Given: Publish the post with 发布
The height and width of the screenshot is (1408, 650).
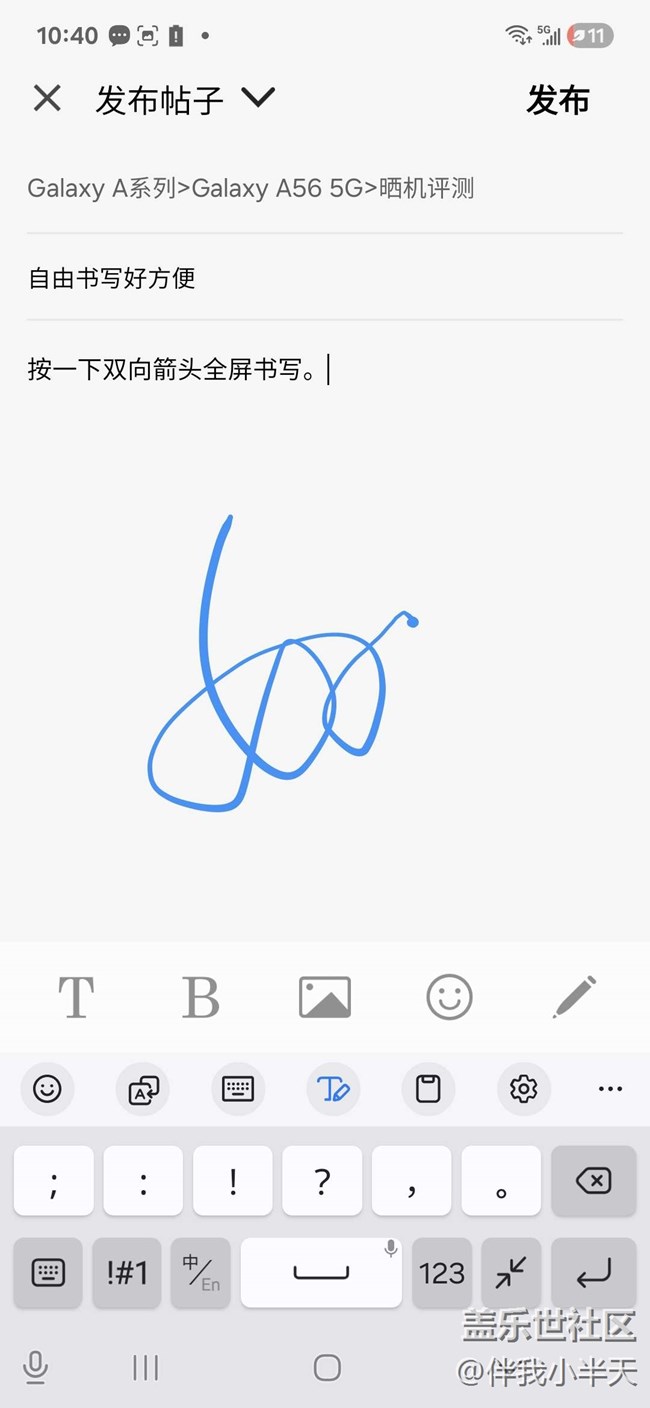Looking at the screenshot, I should pyautogui.click(x=558, y=100).
